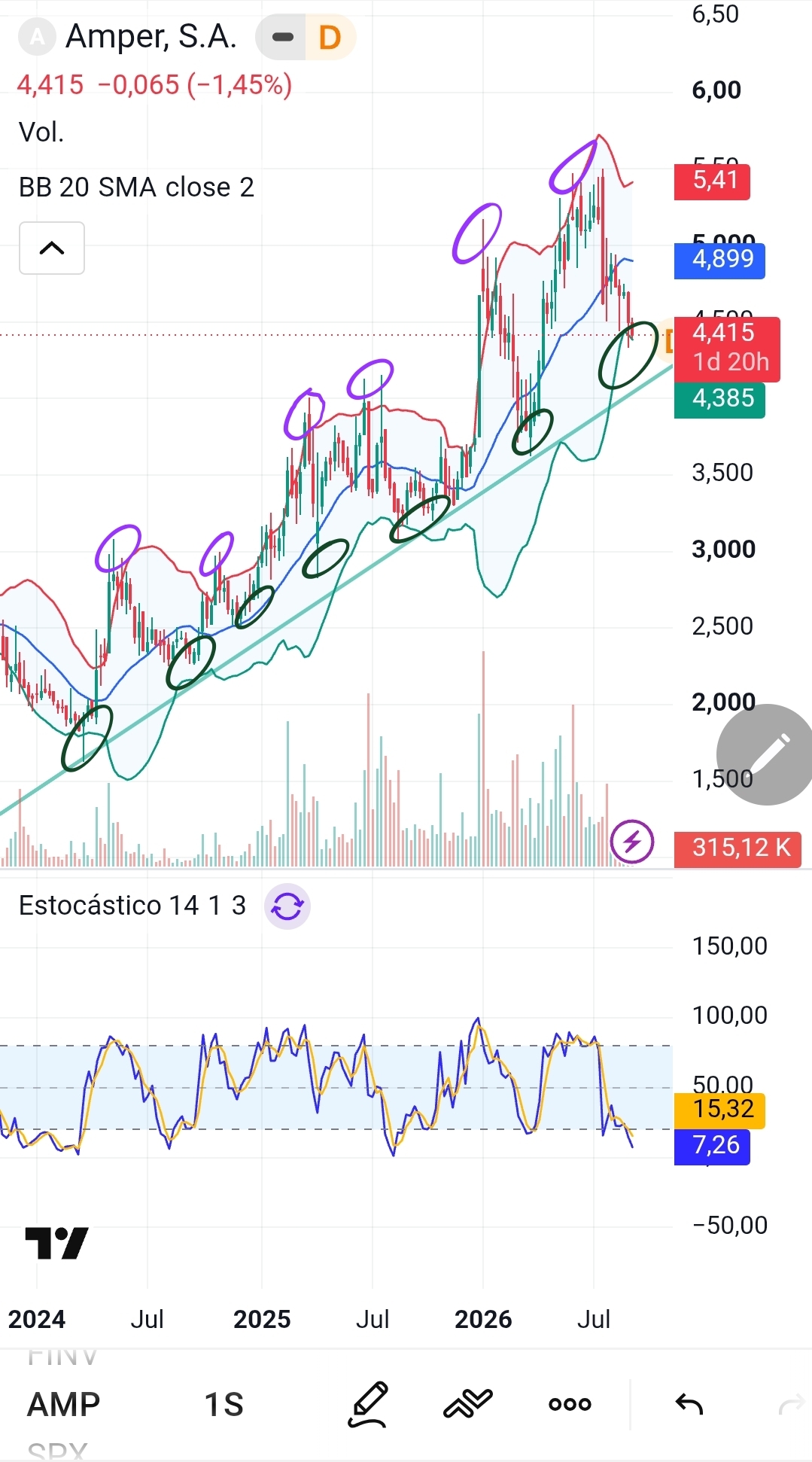Screen dimensions: 812x1462
Task: Tap the orange D badge next to title
Action: click(x=330, y=37)
